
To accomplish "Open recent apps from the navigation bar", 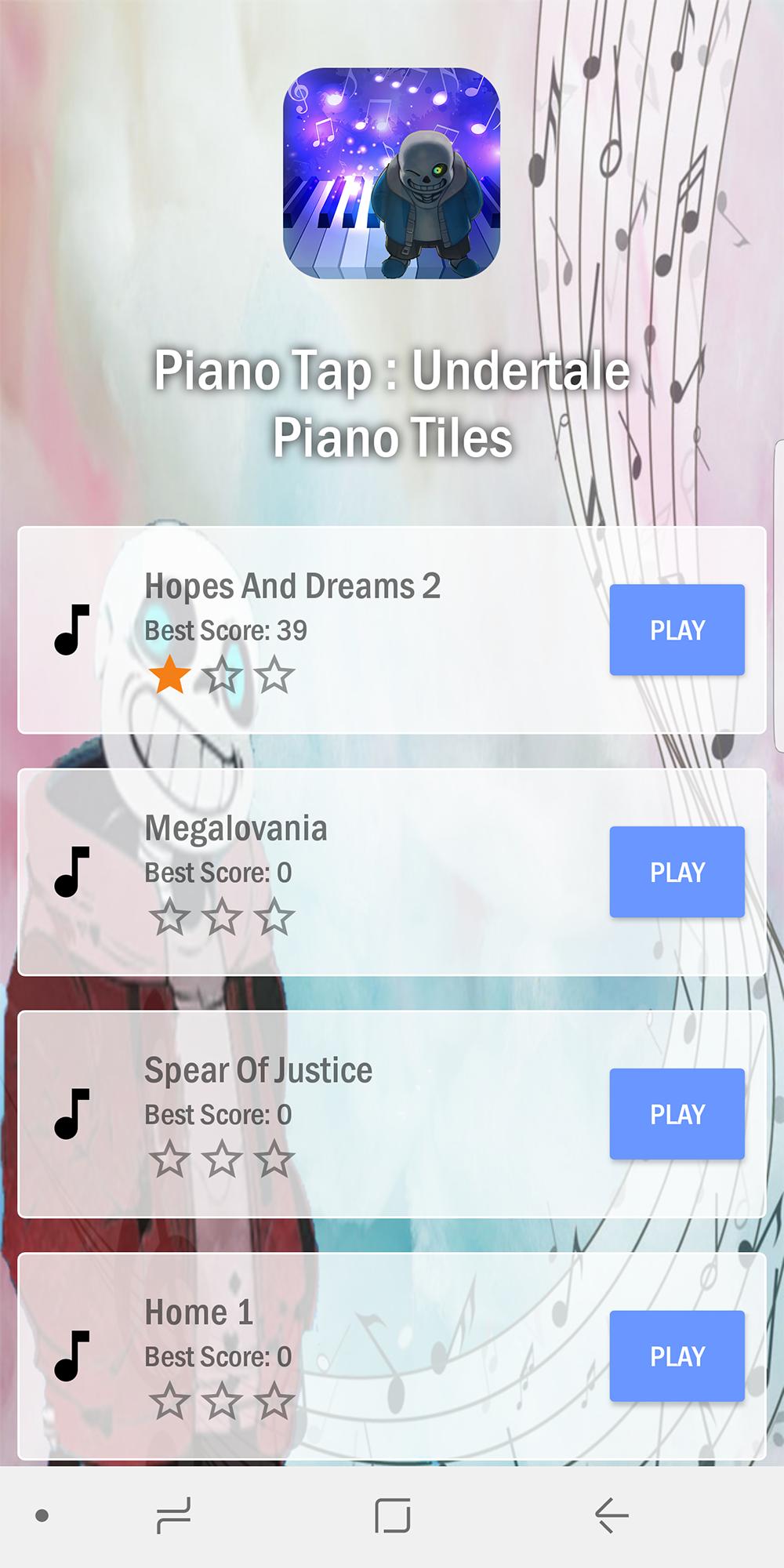I will (173, 1515).
